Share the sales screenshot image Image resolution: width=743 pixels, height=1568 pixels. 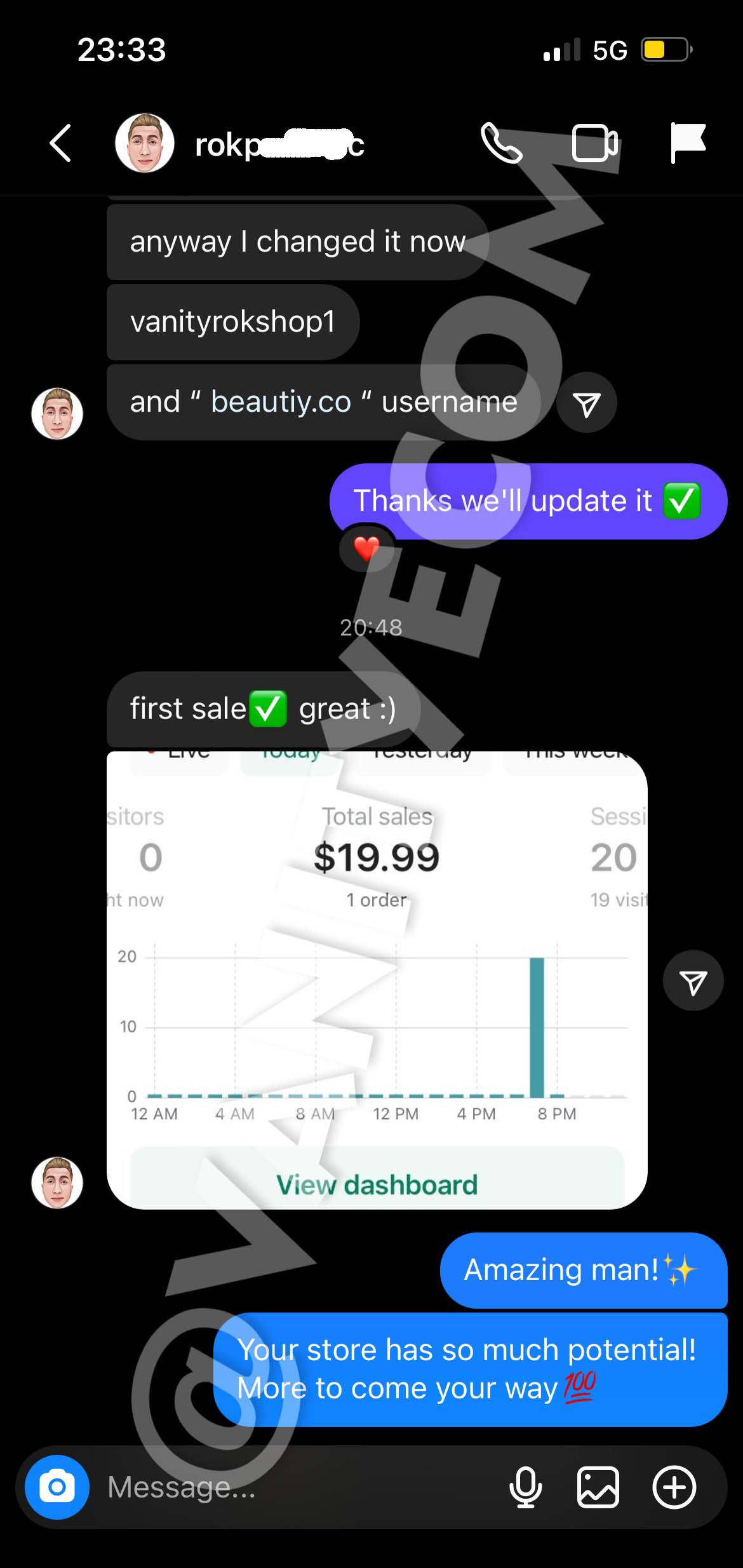[693, 982]
